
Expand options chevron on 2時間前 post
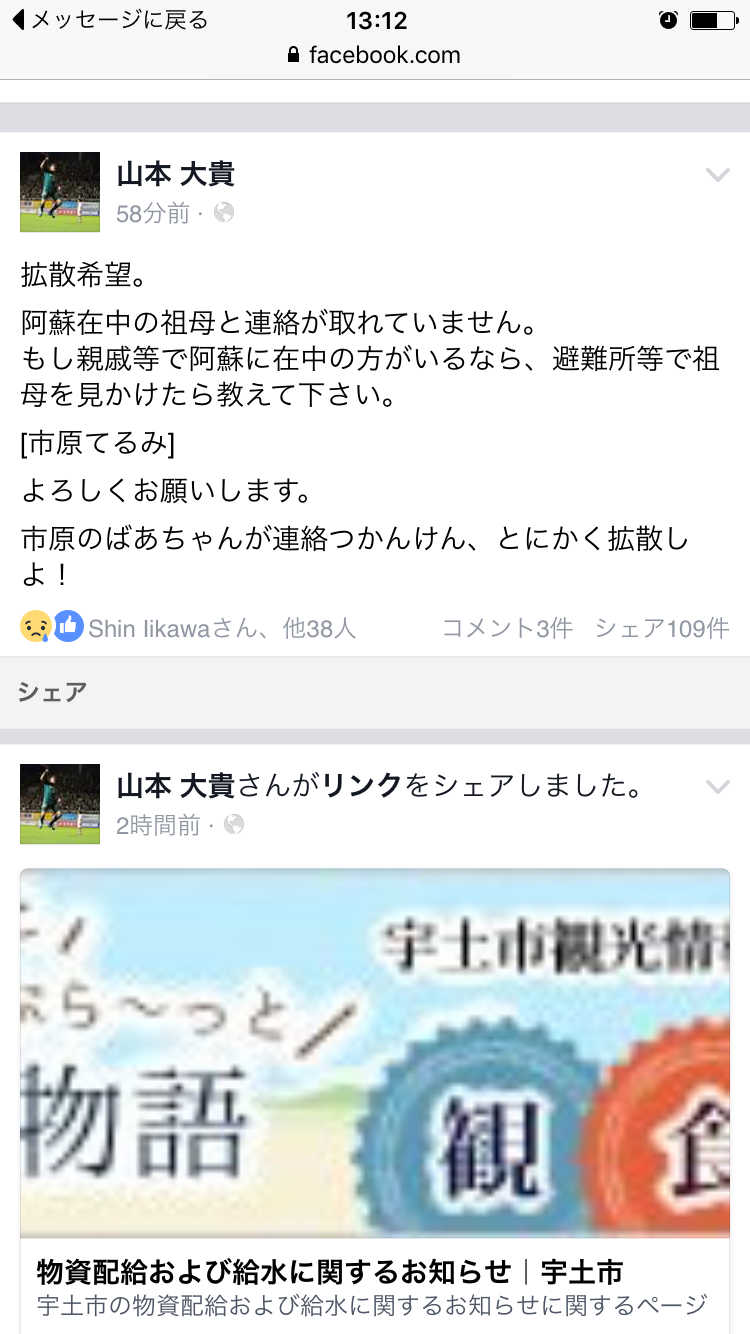717,788
